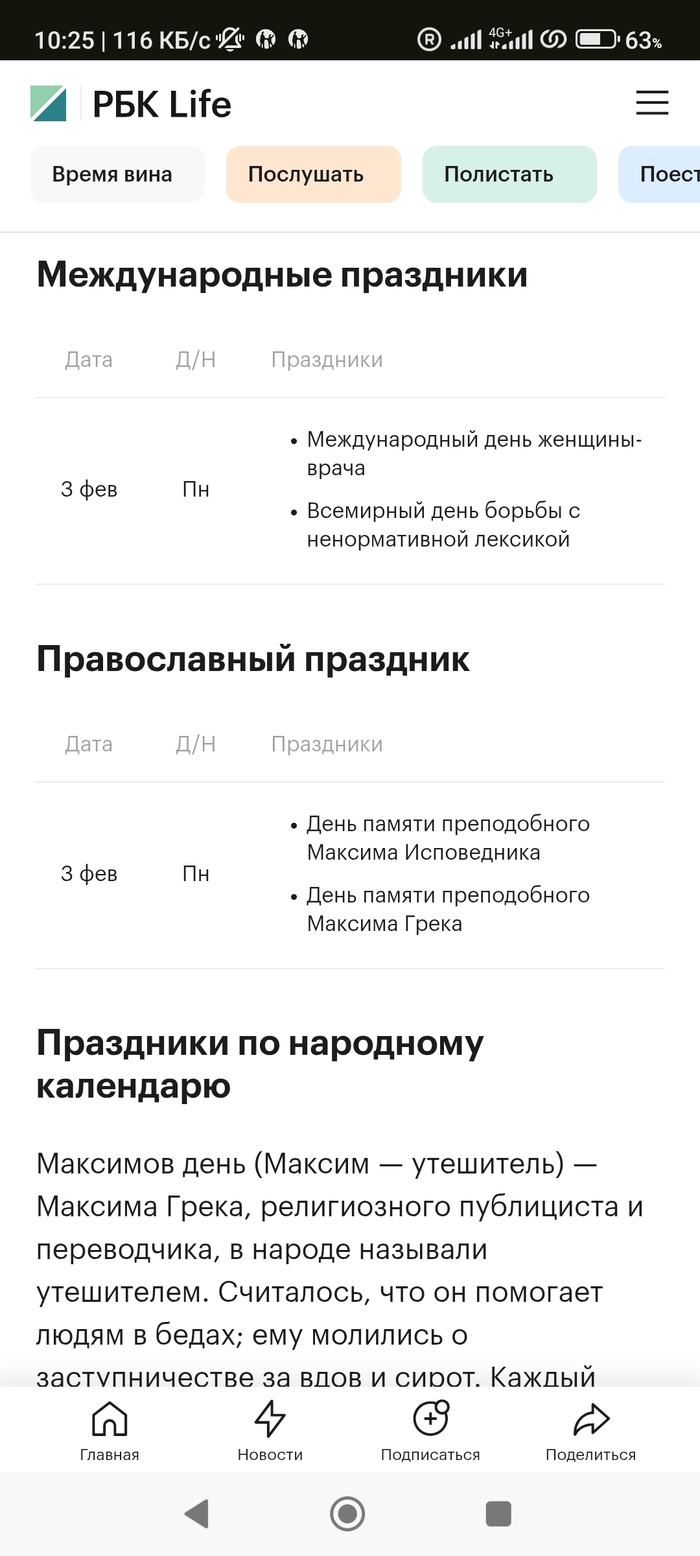Switch to the Главная tab
The width and height of the screenshot is (700, 1556).
click(109, 1430)
